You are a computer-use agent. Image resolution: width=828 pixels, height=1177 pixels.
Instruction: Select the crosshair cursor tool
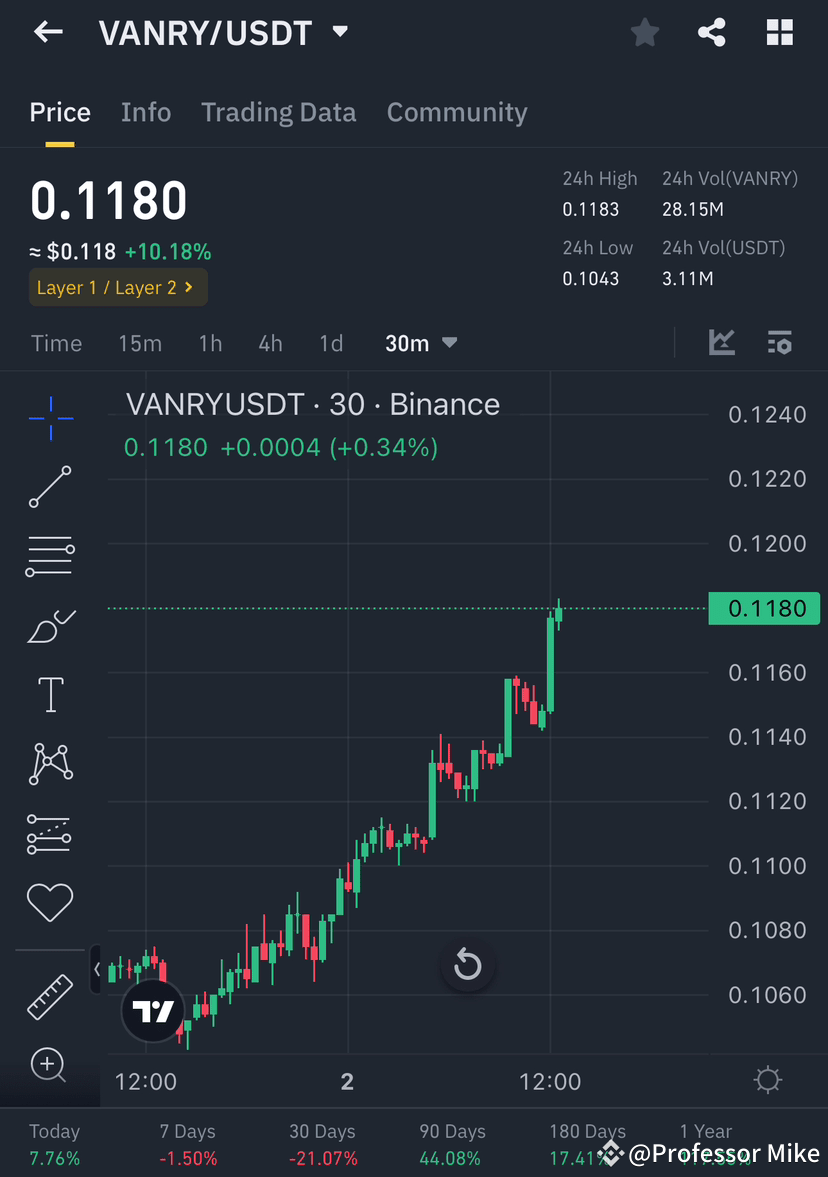point(50,418)
